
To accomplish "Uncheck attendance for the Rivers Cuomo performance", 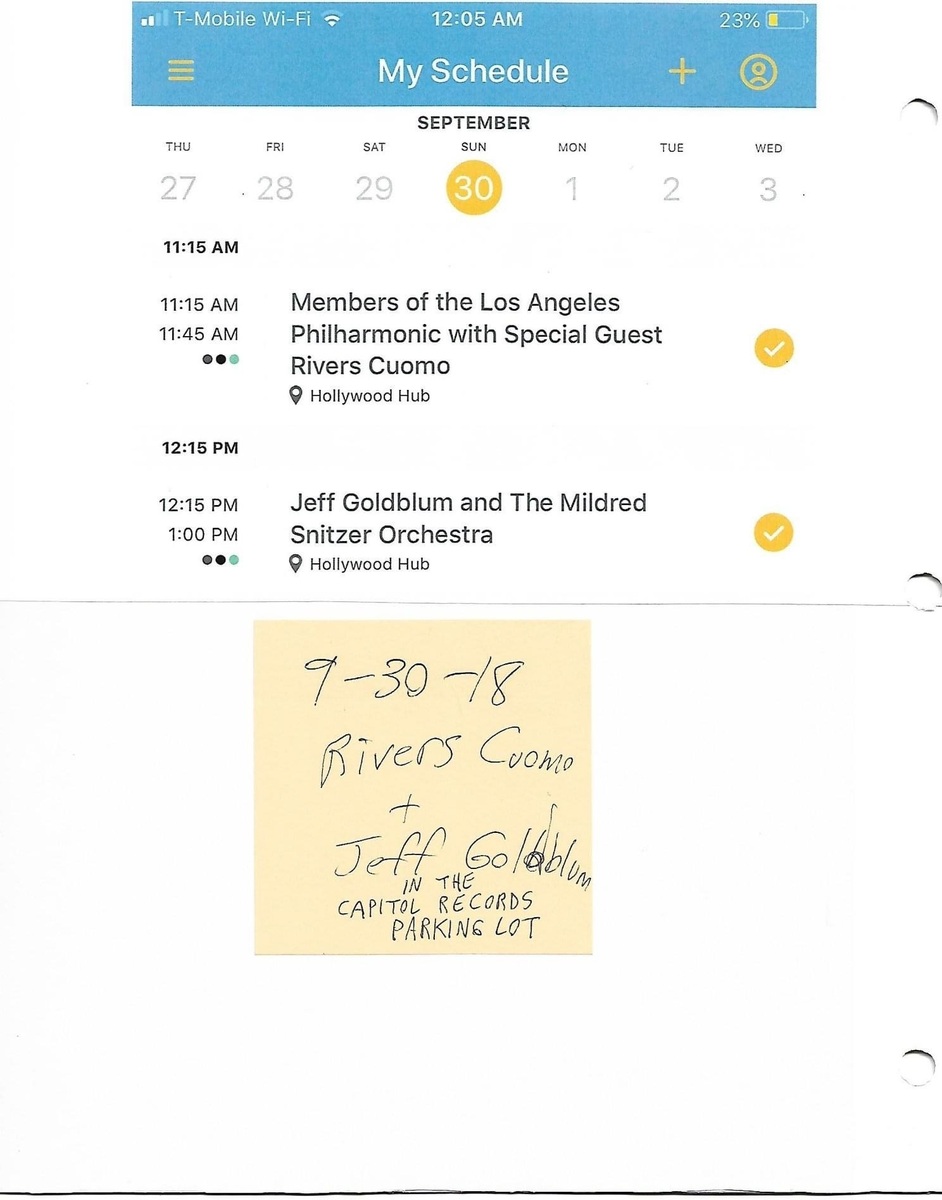I will point(772,348).
